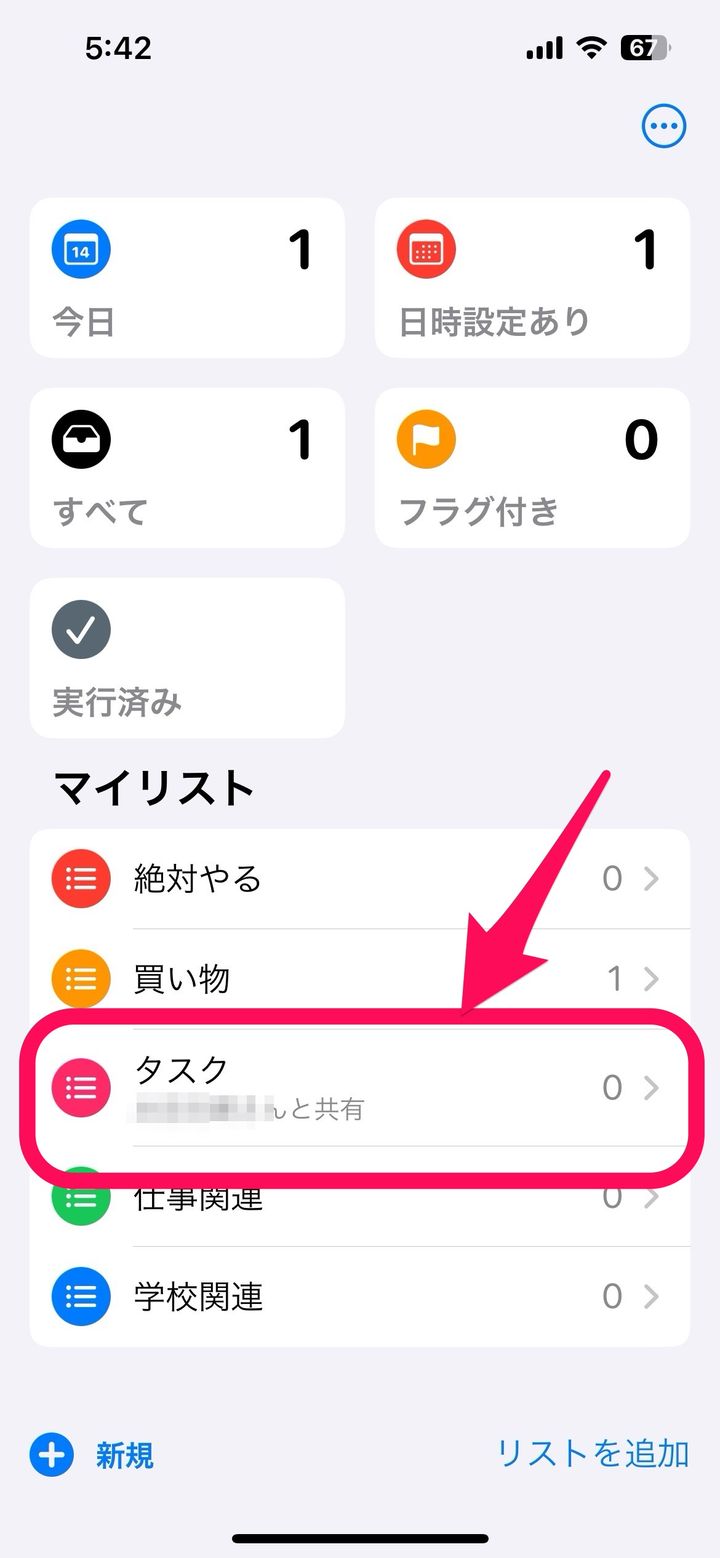Open the shared タスク list

360,1088
